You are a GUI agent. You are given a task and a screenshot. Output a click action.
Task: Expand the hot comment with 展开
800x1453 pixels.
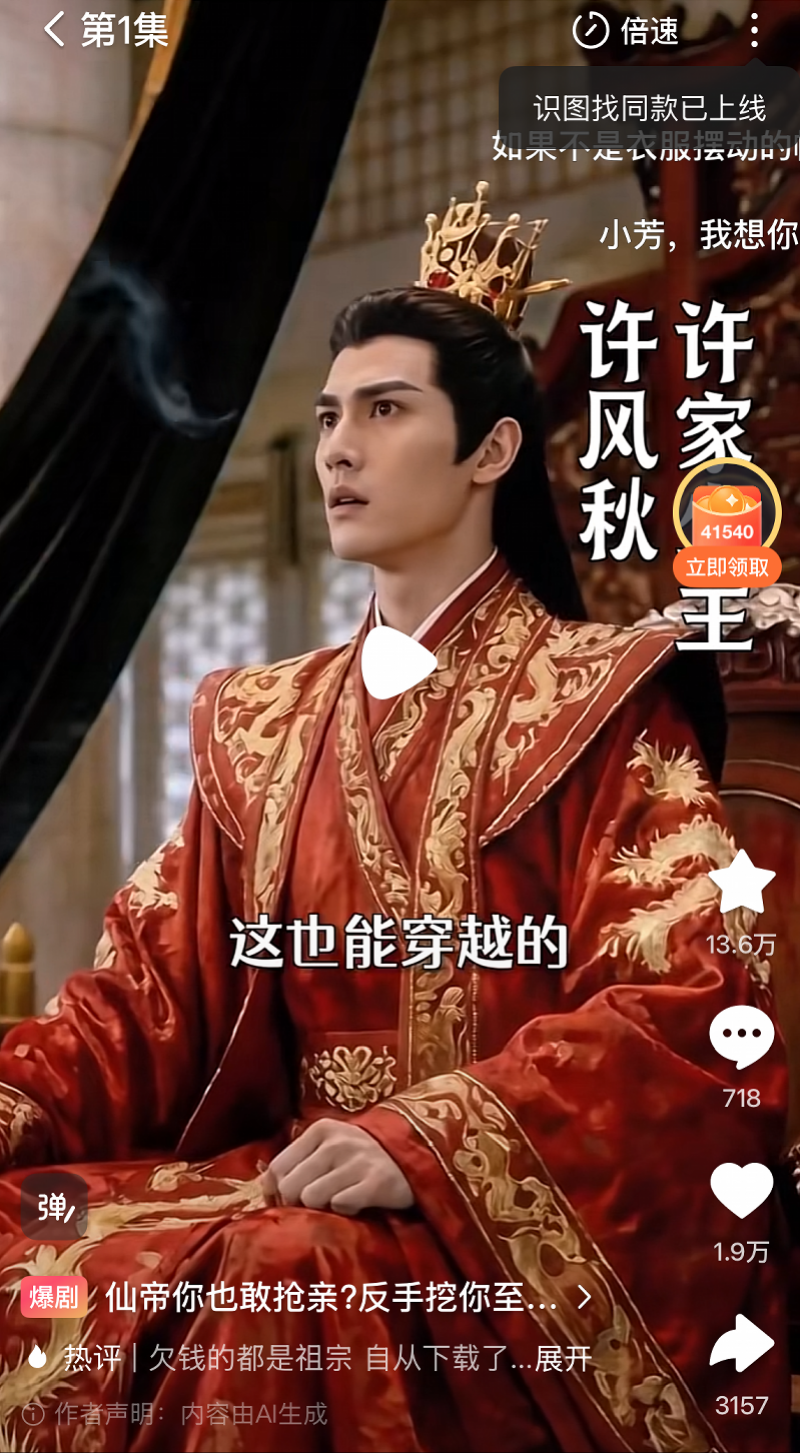point(564,1358)
